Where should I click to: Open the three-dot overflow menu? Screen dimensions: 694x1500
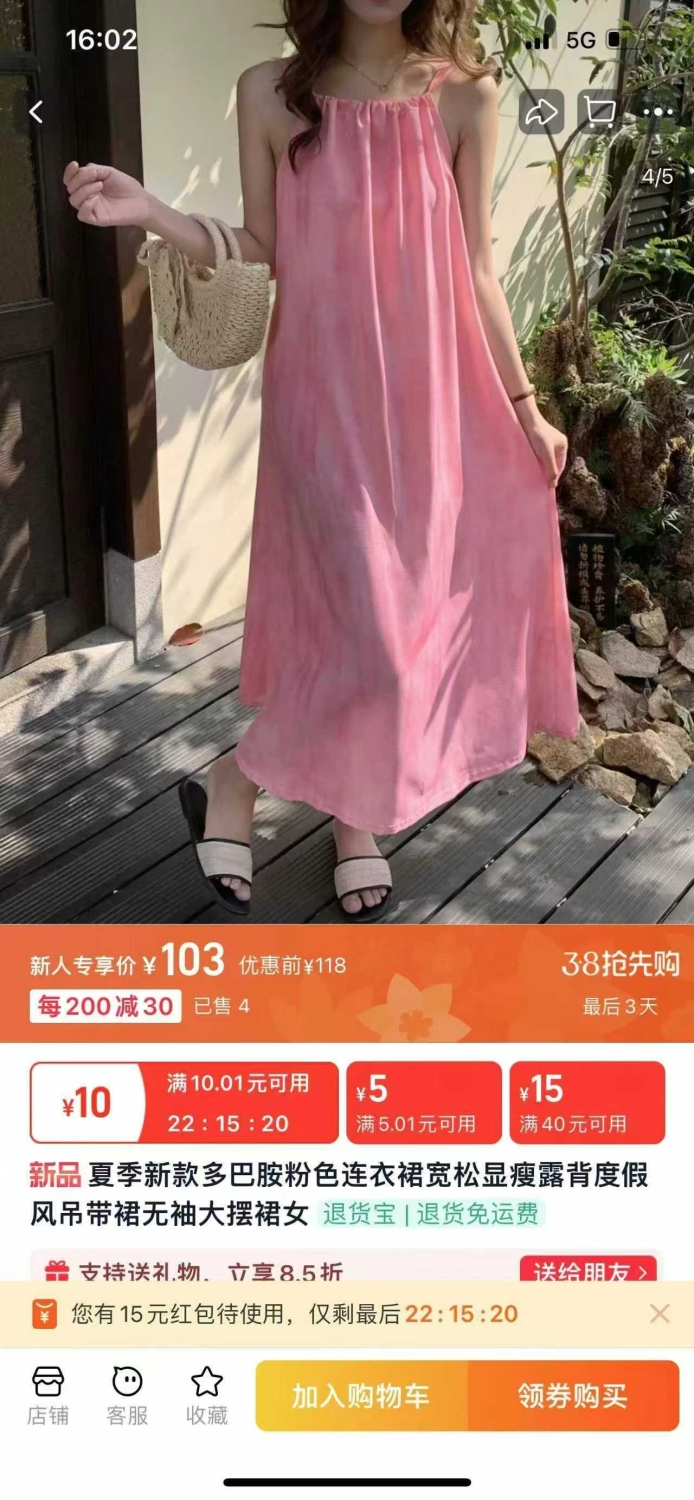click(658, 112)
